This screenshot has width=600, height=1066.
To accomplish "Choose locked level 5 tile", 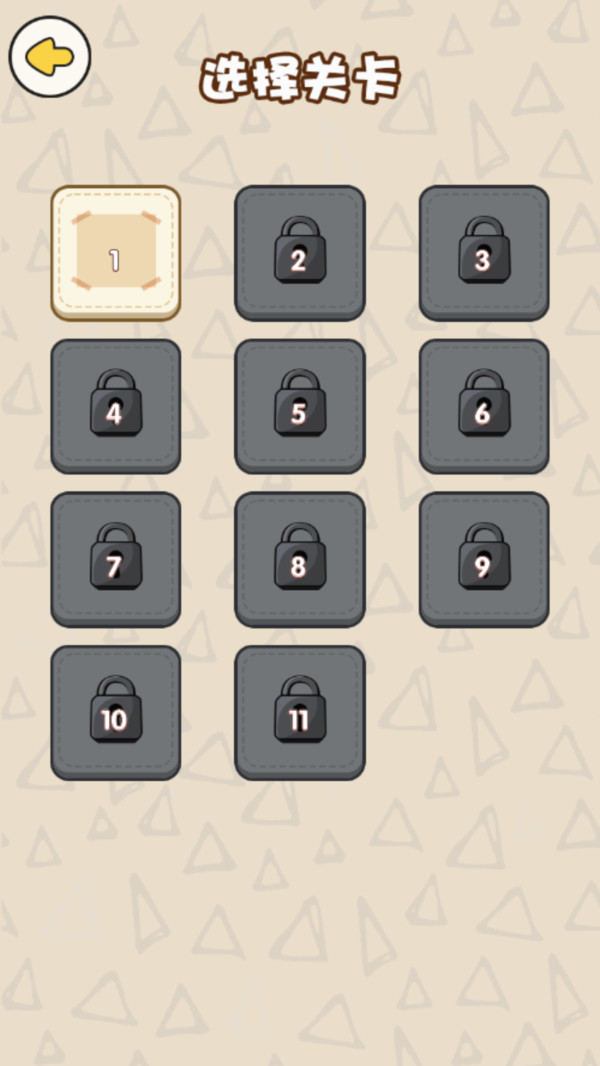I will (300, 406).
